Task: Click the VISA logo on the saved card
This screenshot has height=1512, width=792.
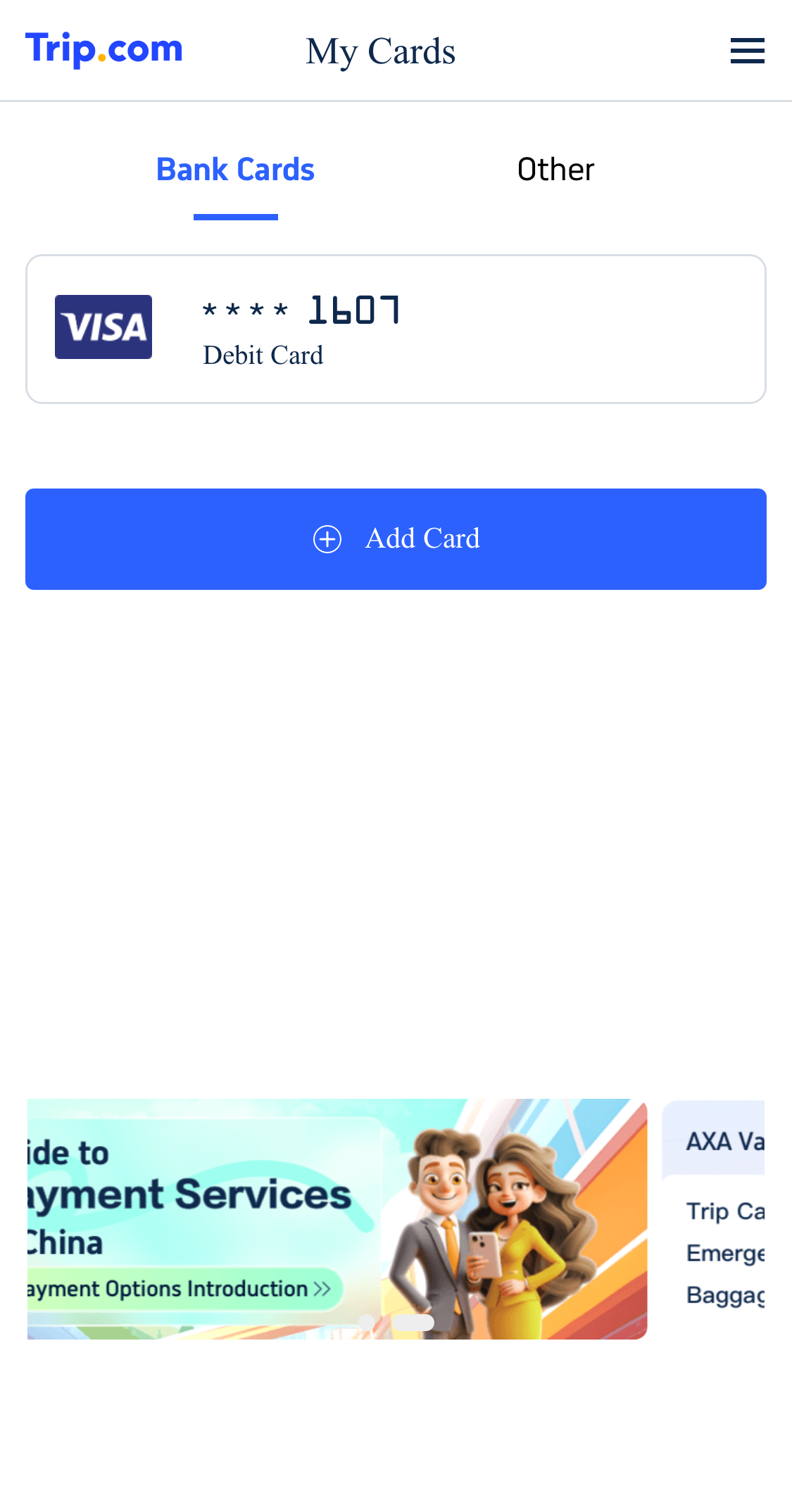Action: coord(103,327)
